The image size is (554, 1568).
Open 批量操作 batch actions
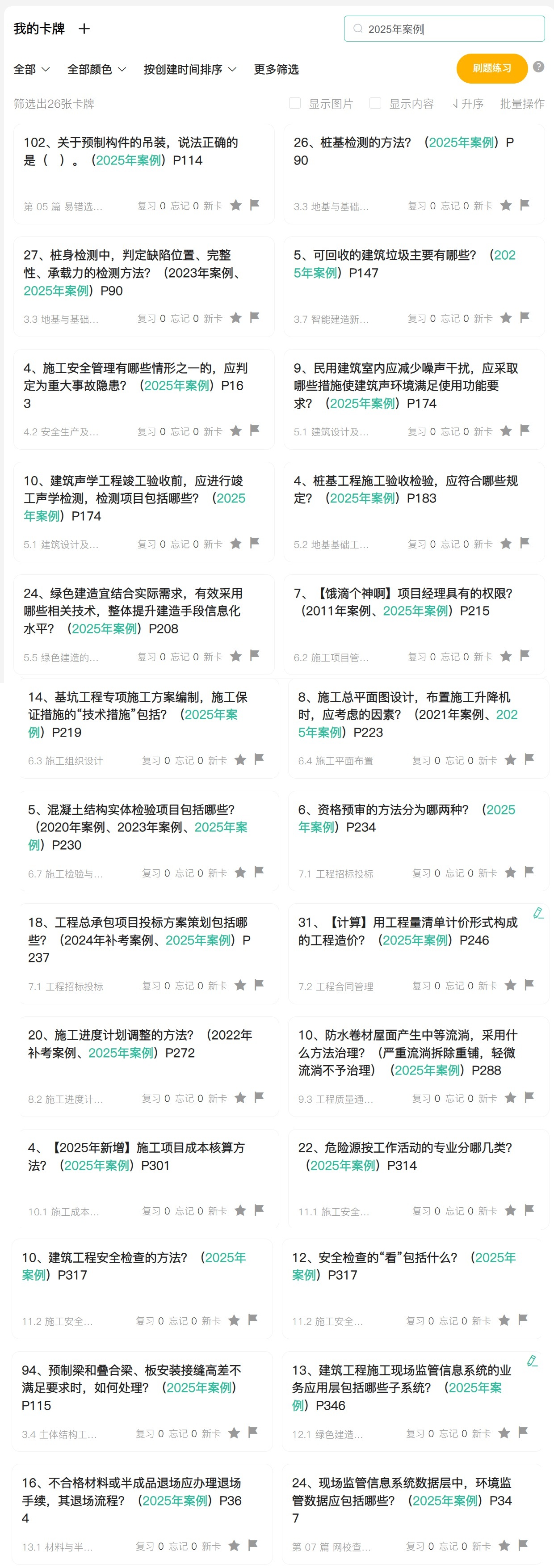click(522, 104)
